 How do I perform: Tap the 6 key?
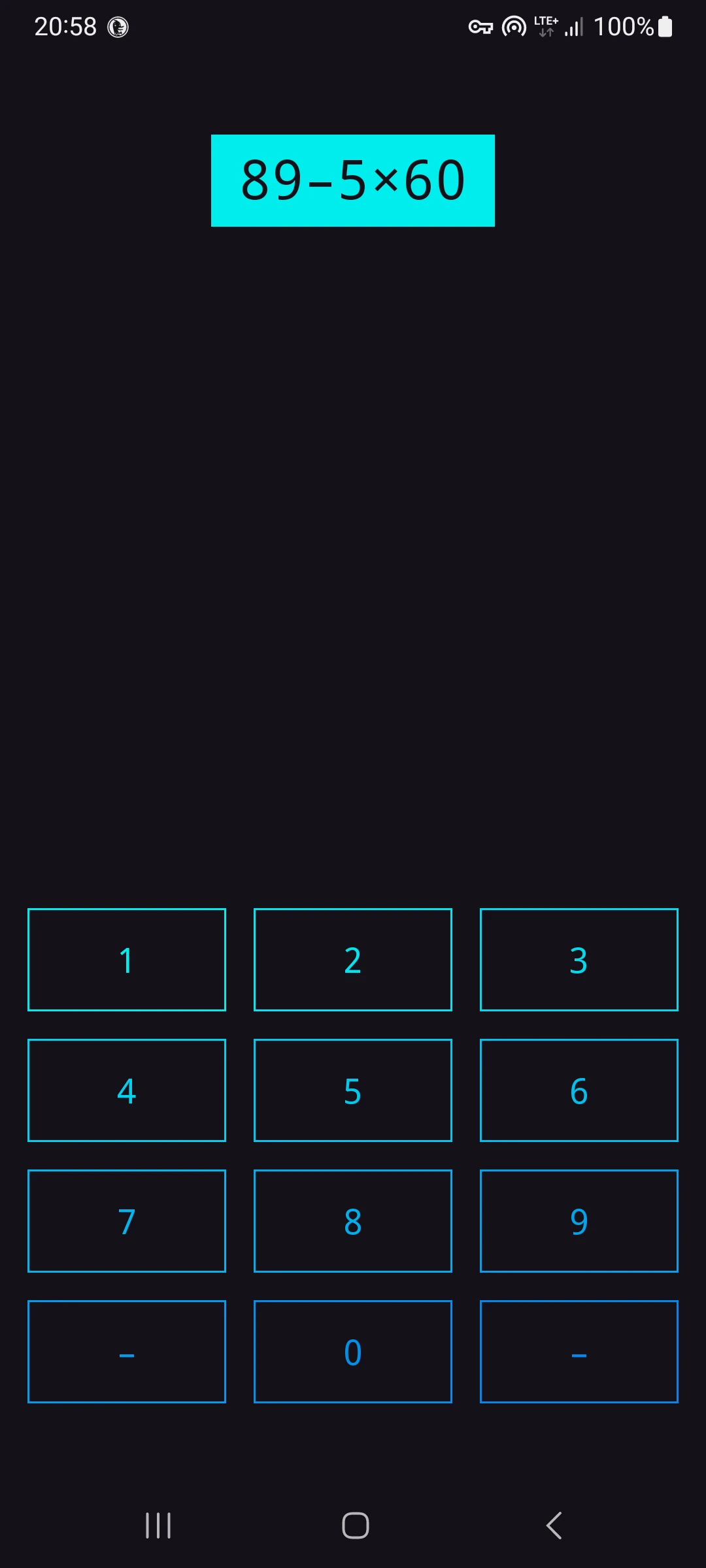point(579,1090)
